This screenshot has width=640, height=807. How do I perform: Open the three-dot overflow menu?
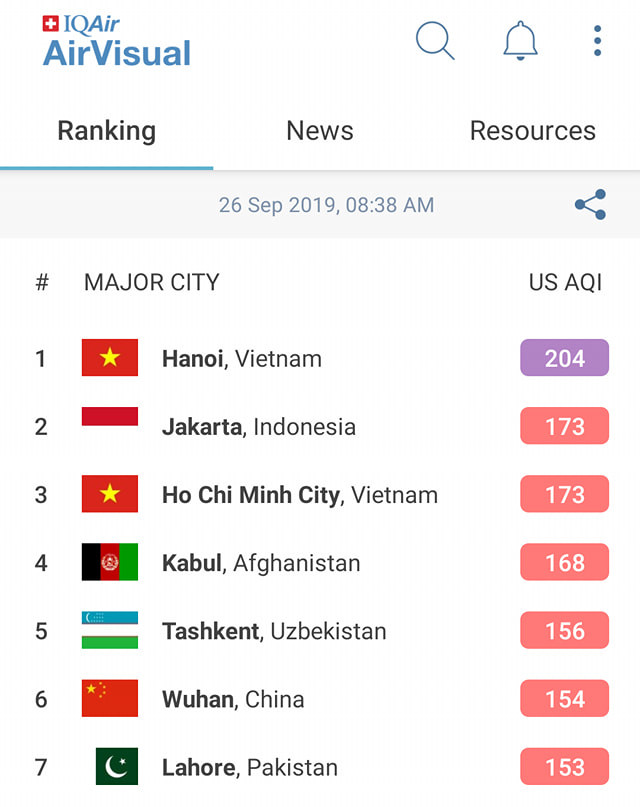pos(597,41)
